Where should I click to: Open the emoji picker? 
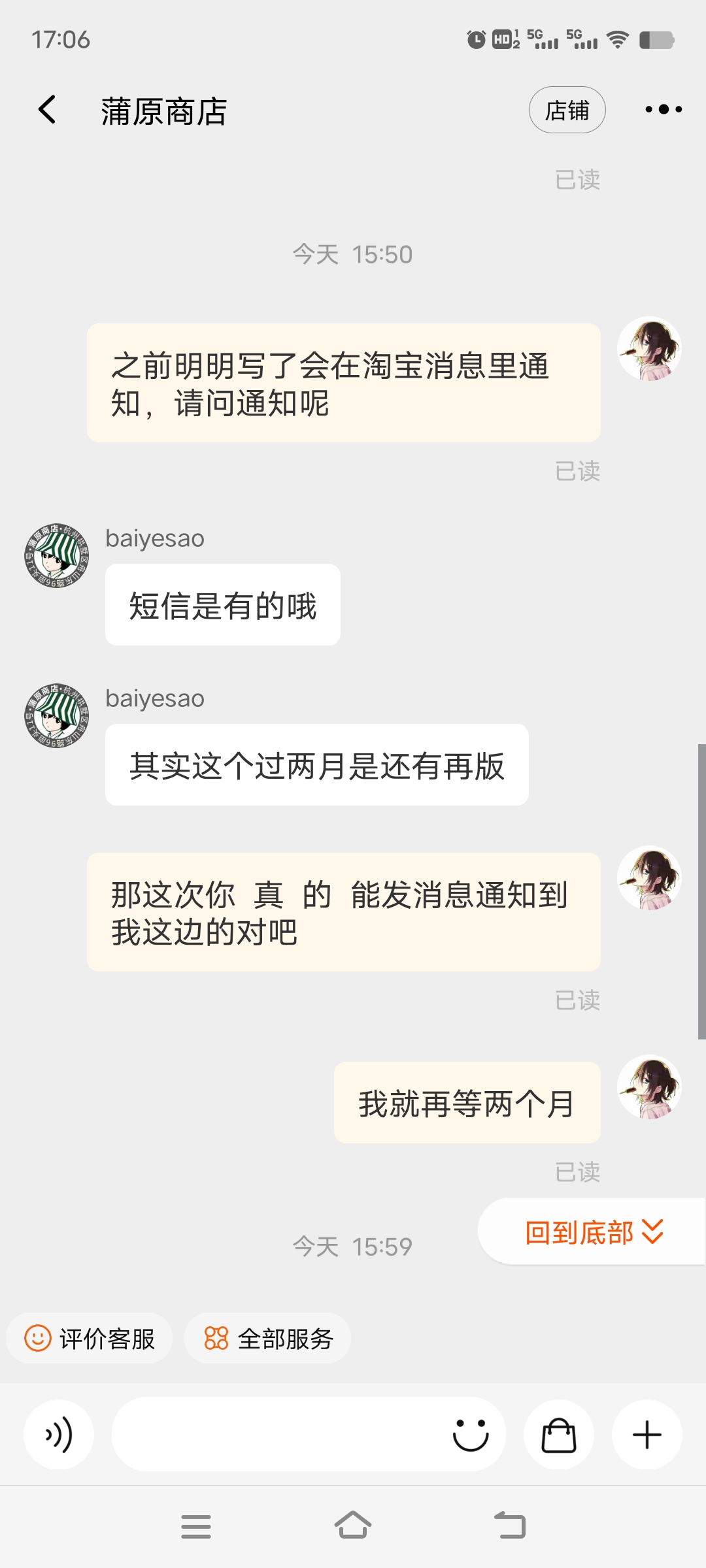click(471, 1435)
